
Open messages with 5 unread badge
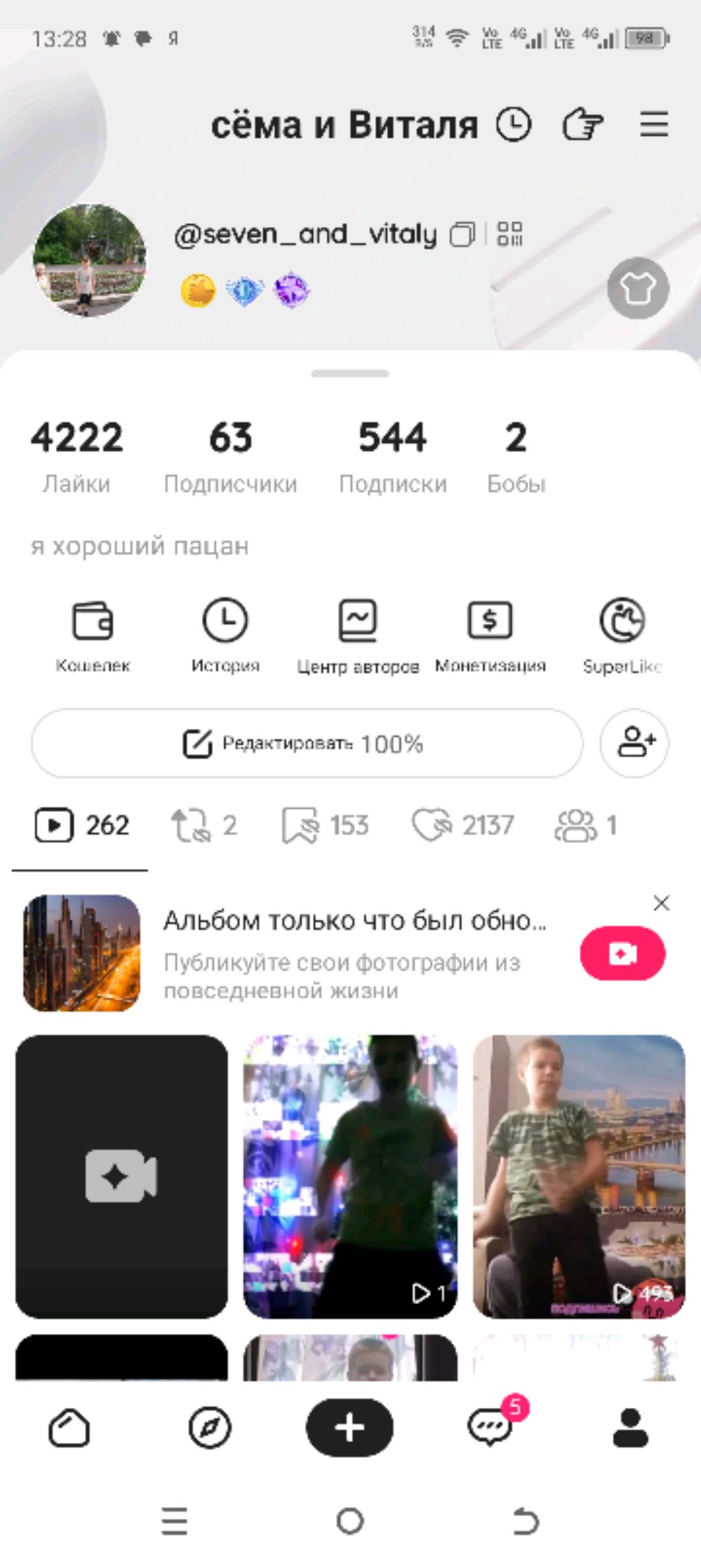(x=490, y=1428)
